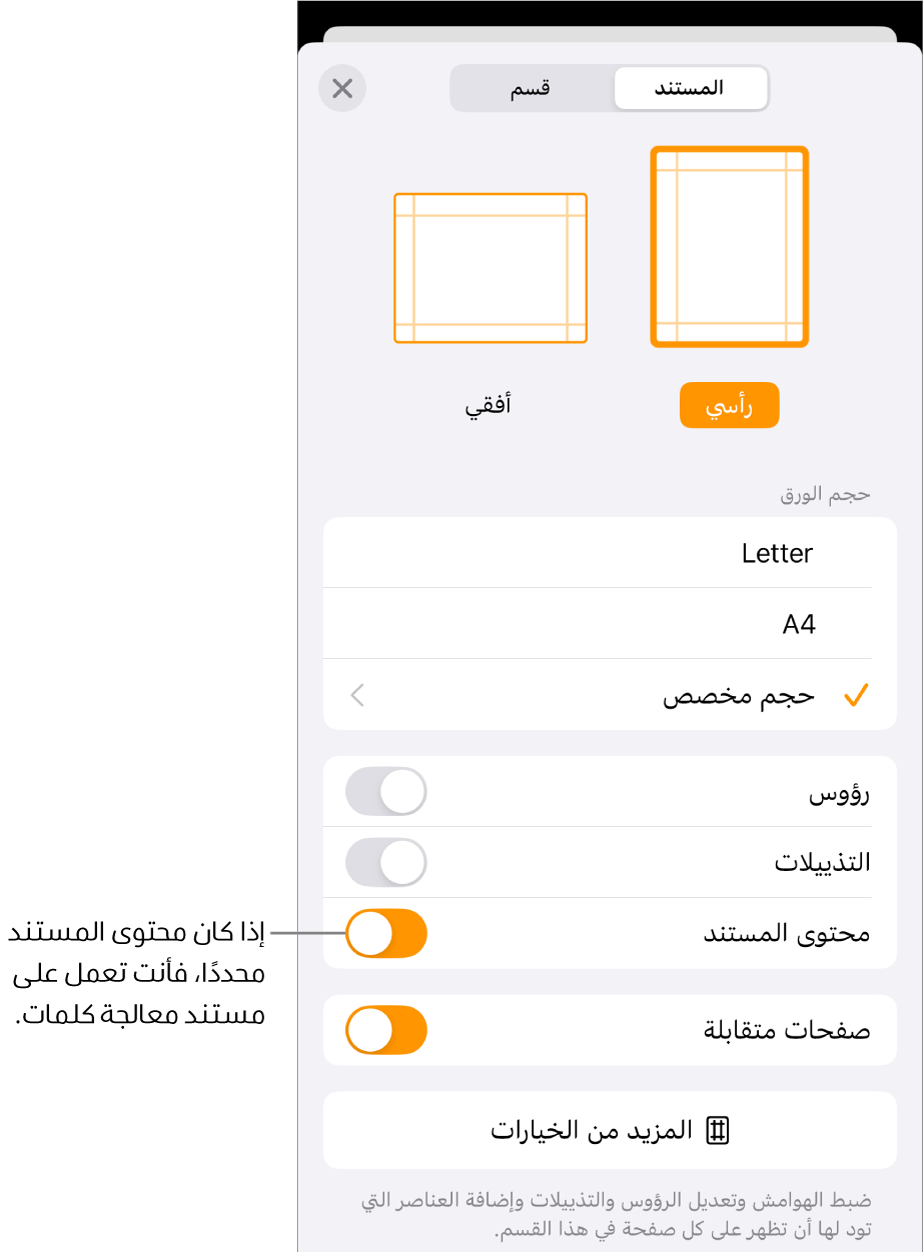Open المزيد من الخيارات
This screenshot has width=924, height=1252.
(x=610, y=1130)
